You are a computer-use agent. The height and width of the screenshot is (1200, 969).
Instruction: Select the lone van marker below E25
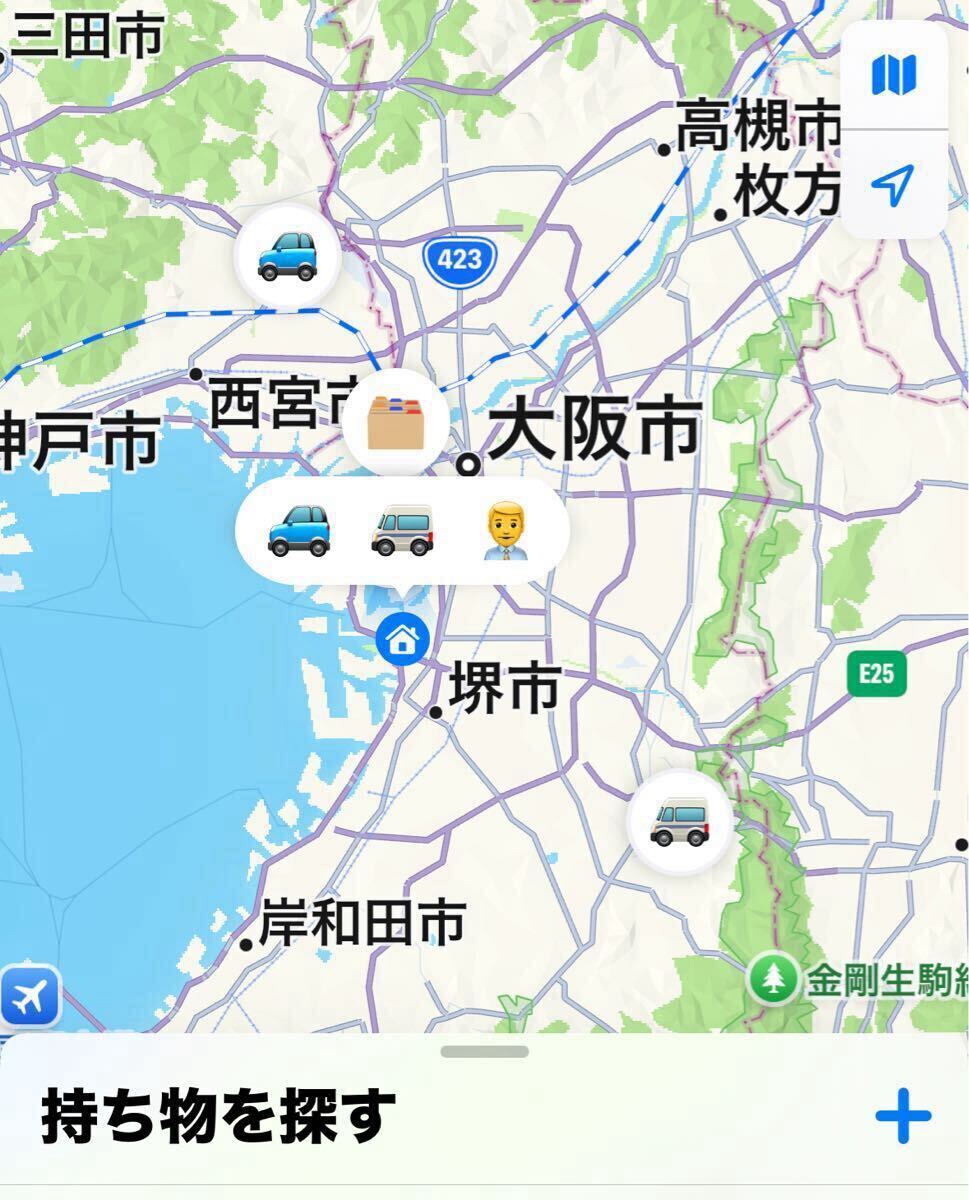[680, 822]
